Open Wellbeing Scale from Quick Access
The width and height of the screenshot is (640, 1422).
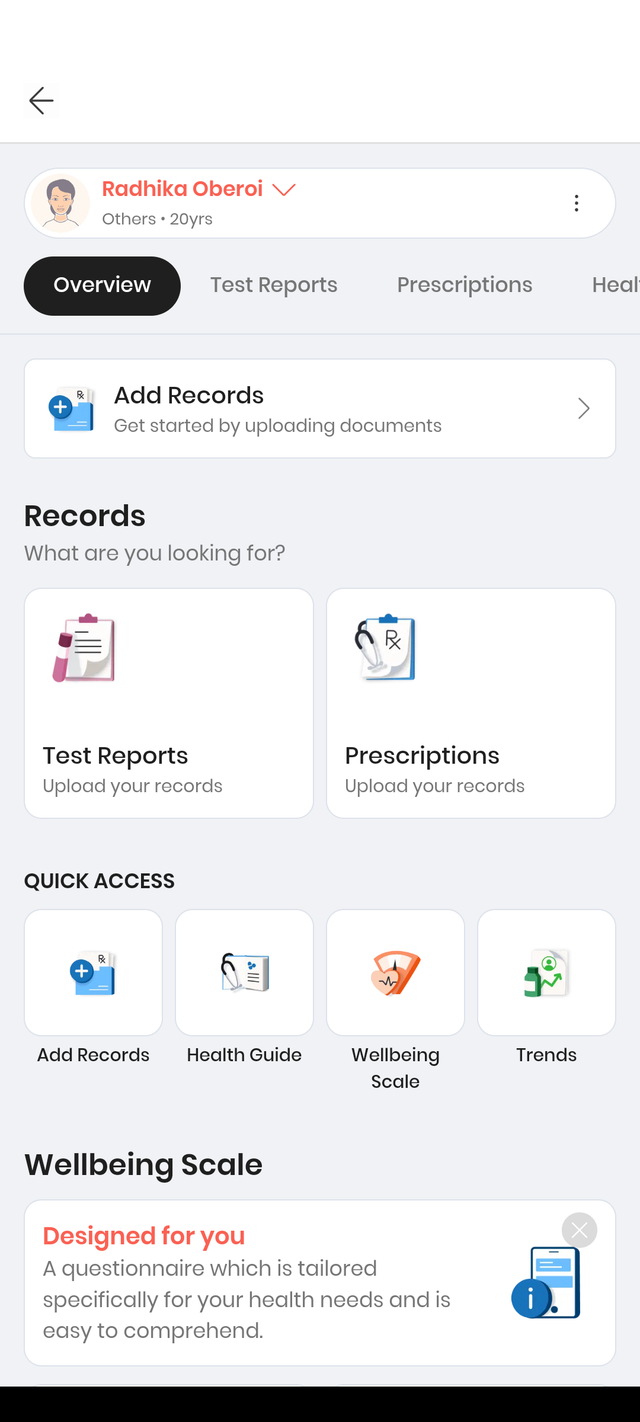(x=395, y=973)
